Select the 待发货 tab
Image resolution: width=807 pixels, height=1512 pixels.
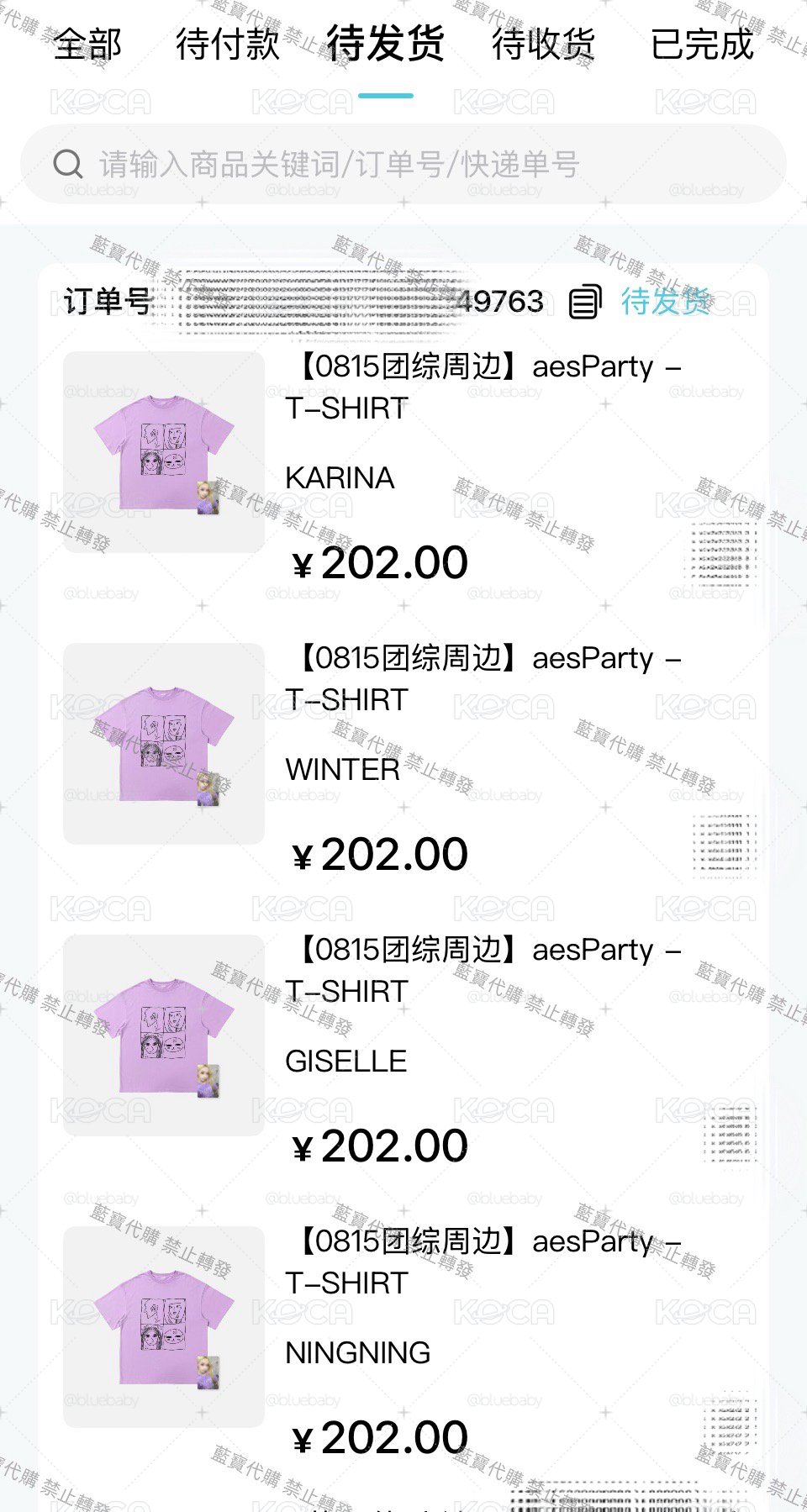tap(386, 44)
